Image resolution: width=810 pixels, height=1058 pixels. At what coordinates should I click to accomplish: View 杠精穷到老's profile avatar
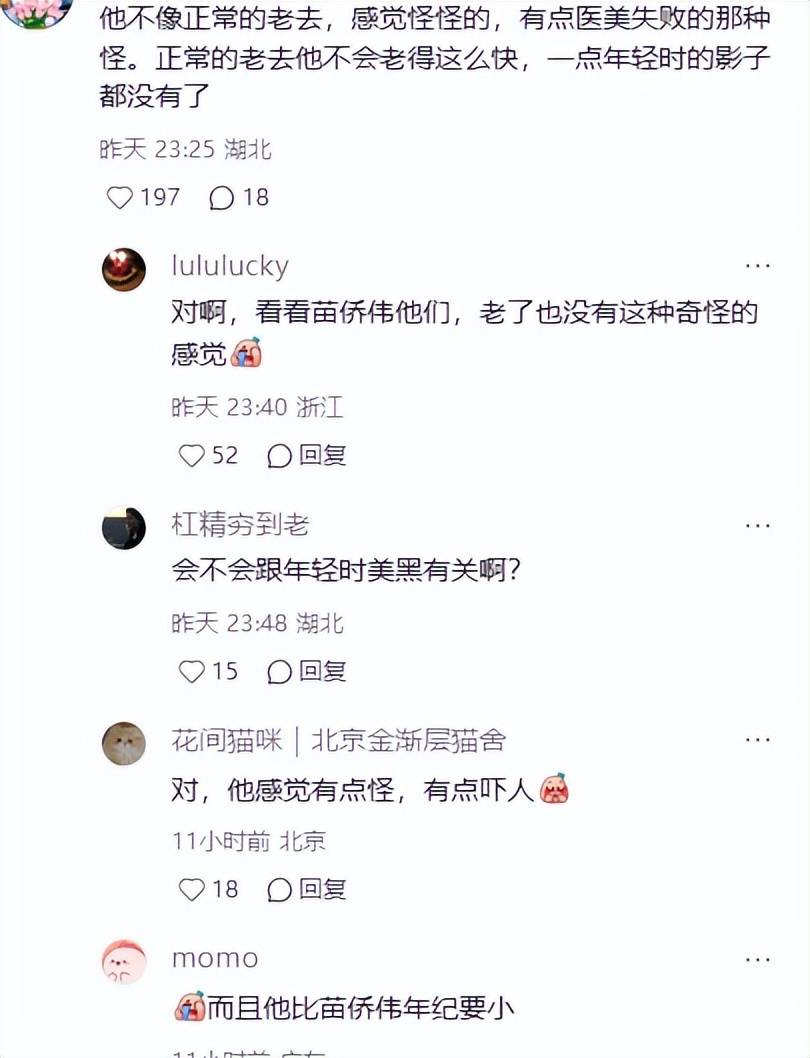coord(124,527)
